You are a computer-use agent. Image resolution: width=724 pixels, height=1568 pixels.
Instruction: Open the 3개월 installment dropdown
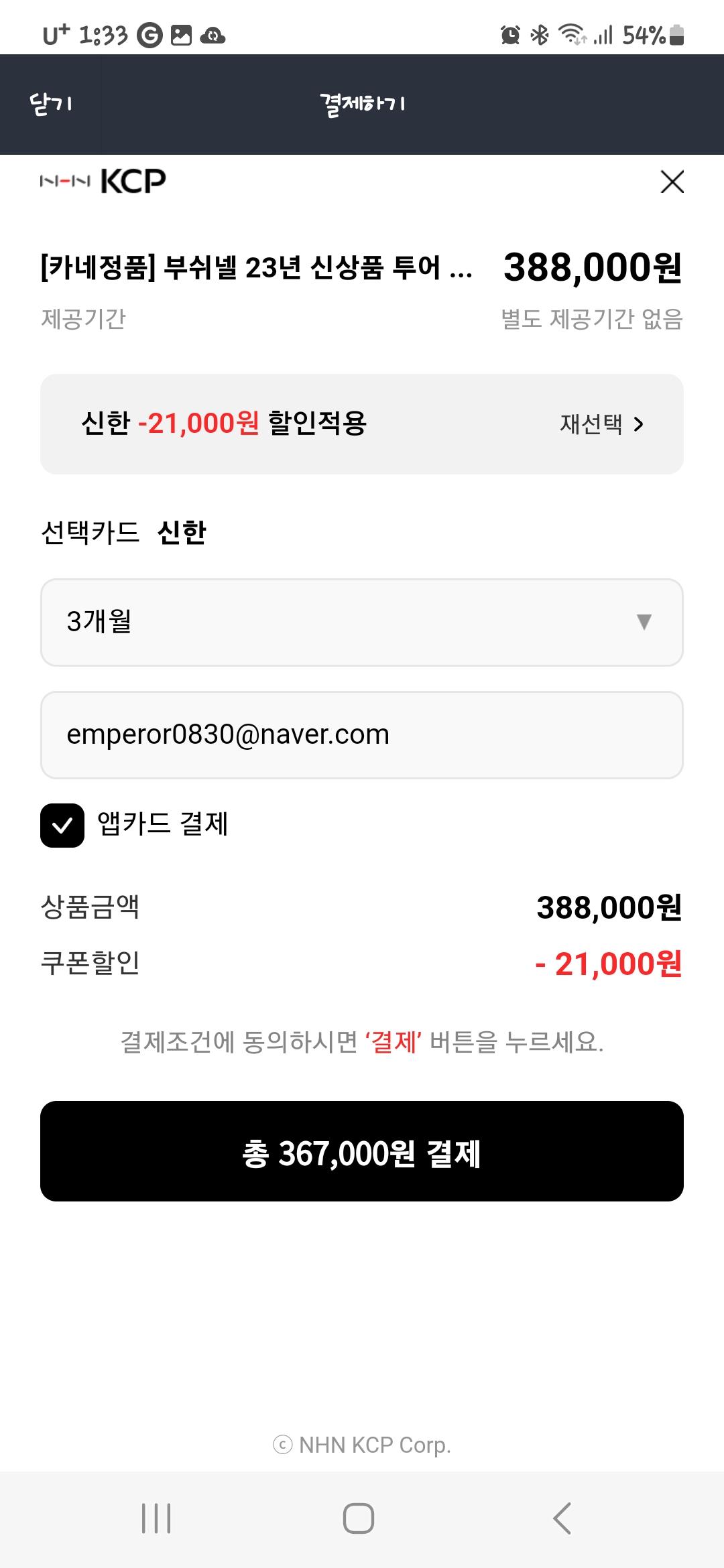[362, 623]
